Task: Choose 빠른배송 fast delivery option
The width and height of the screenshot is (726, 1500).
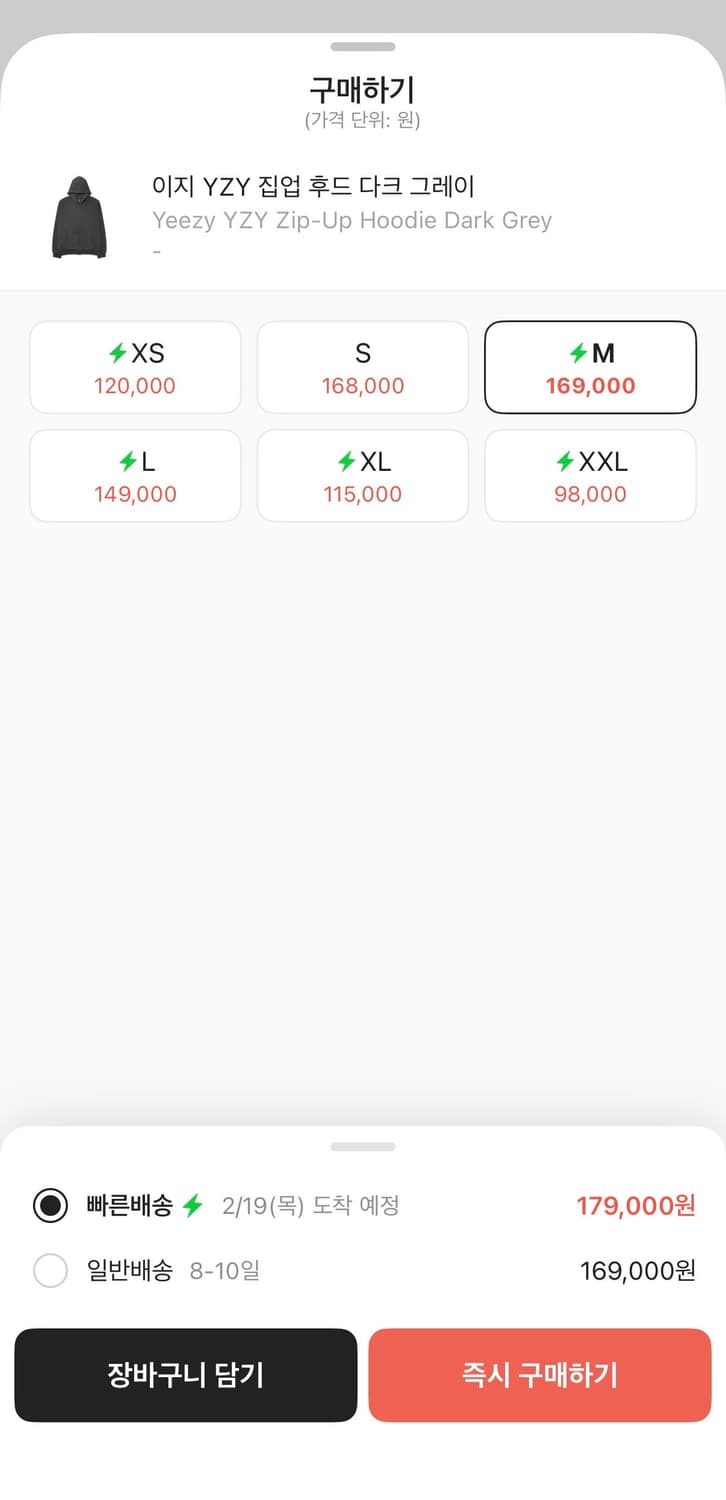Action: click(x=50, y=1205)
